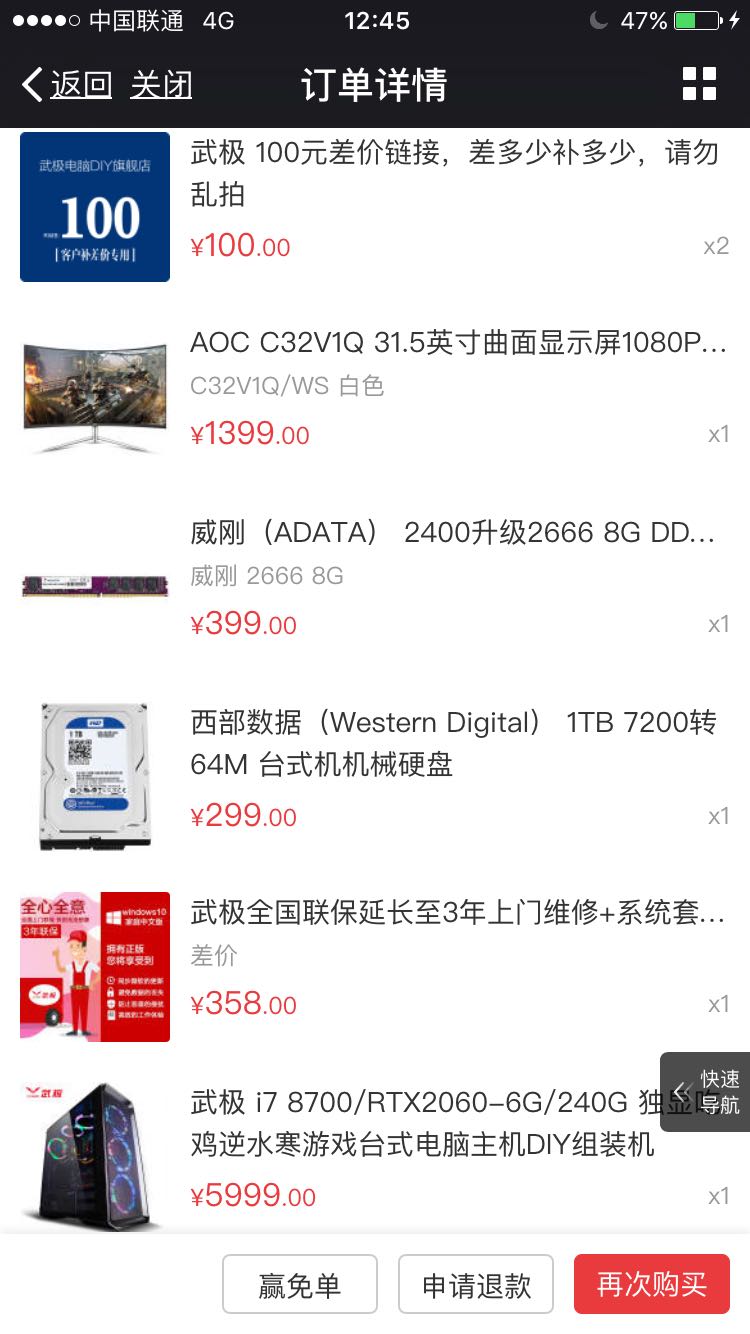The height and width of the screenshot is (1334, 750).
Task: Tap the 赢免单 button
Action: tap(299, 1284)
